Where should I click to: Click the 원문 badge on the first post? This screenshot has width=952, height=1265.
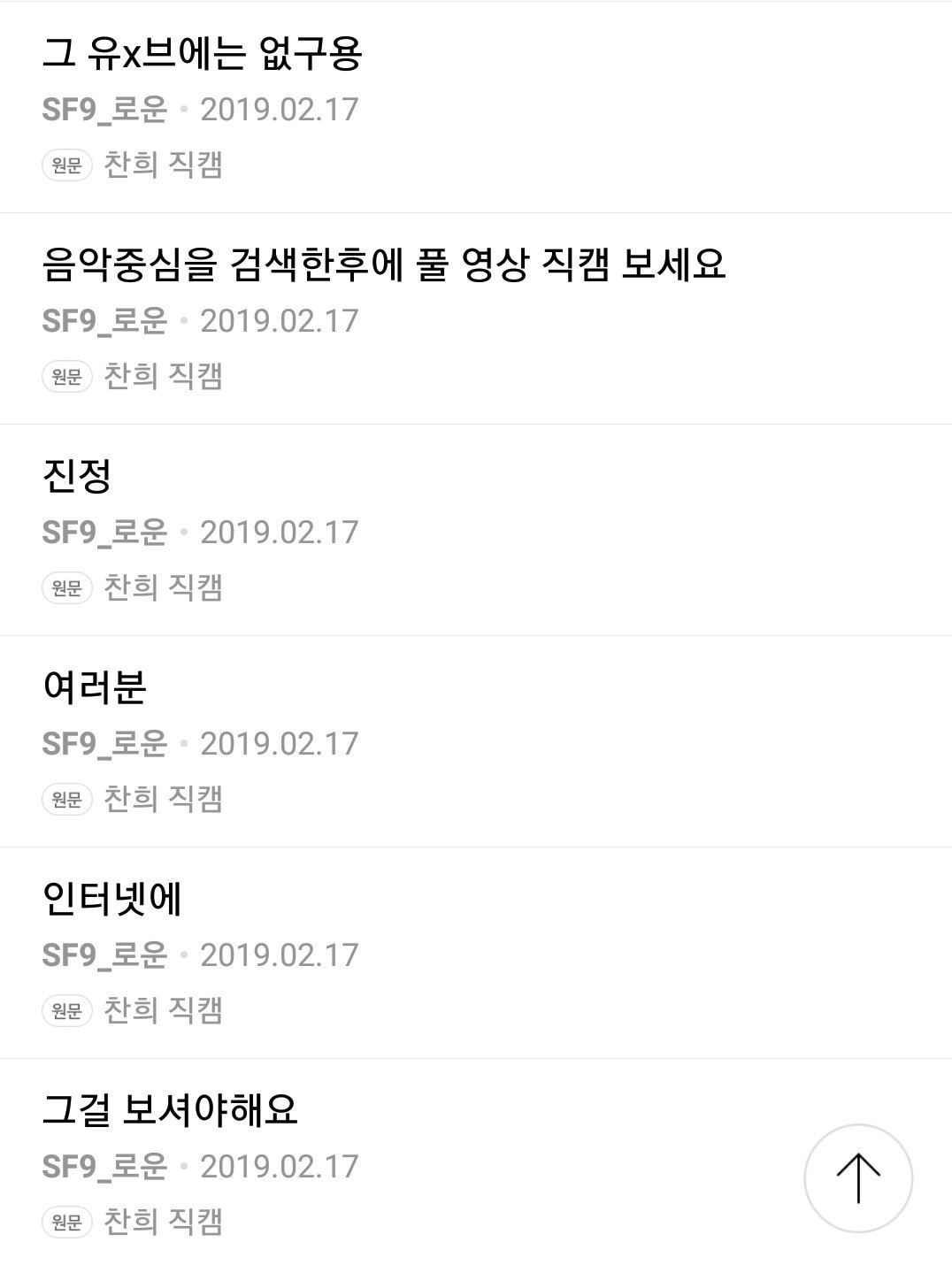tap(66, 165)
